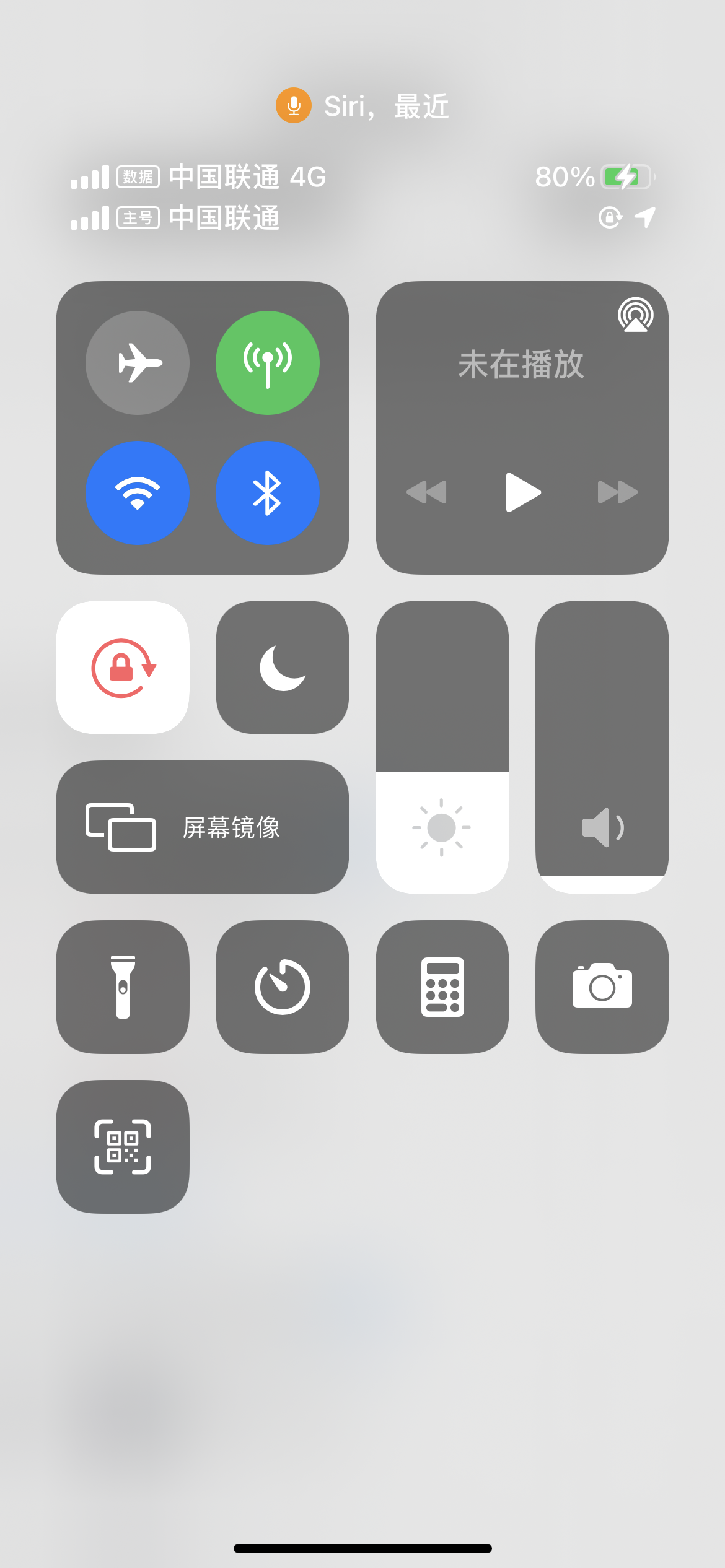Turn off Bluetooth
The width and height of the screenshot is (725, 1568).
tap(268, 493)
